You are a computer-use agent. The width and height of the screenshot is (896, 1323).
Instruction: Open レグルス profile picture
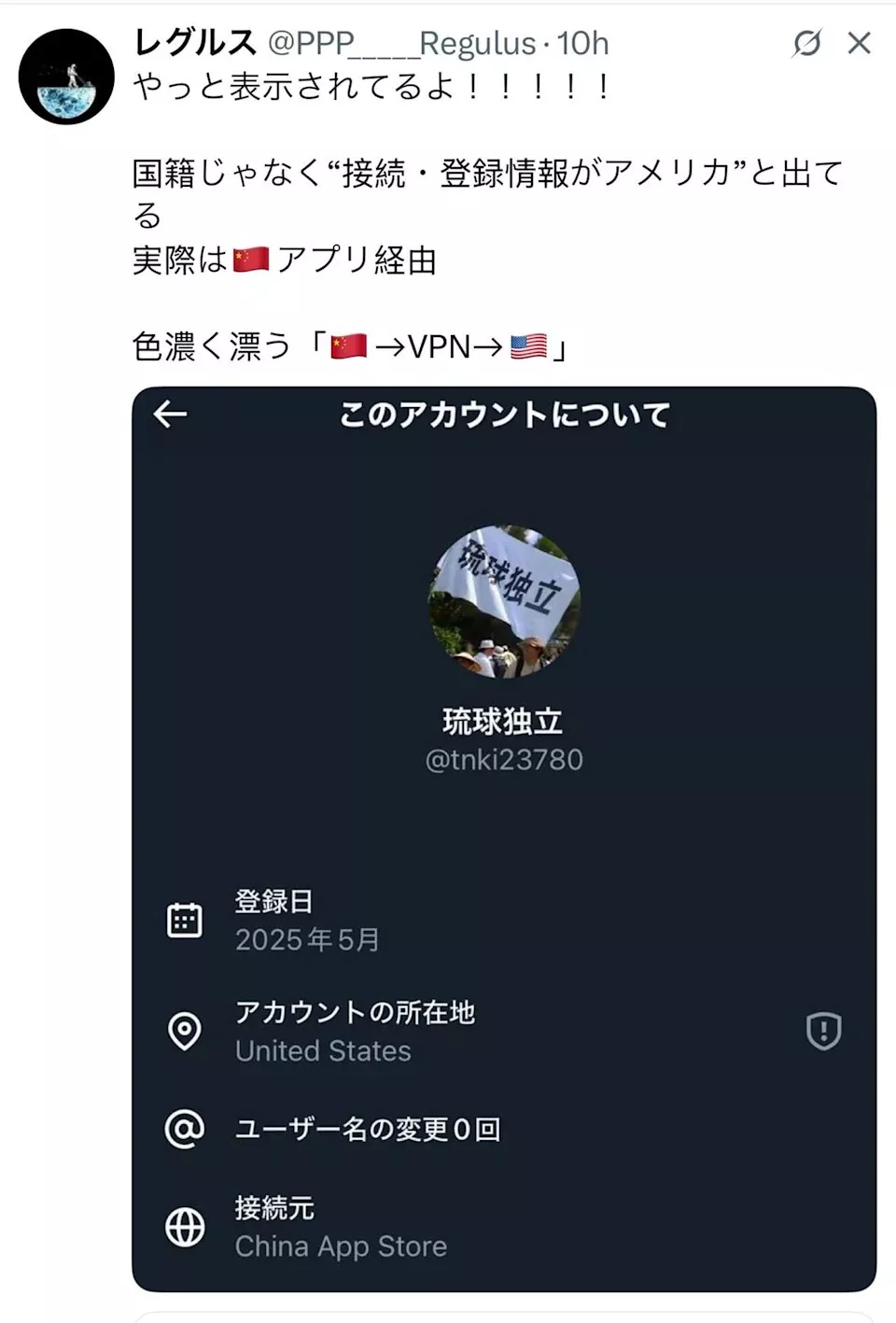[66, 77]
